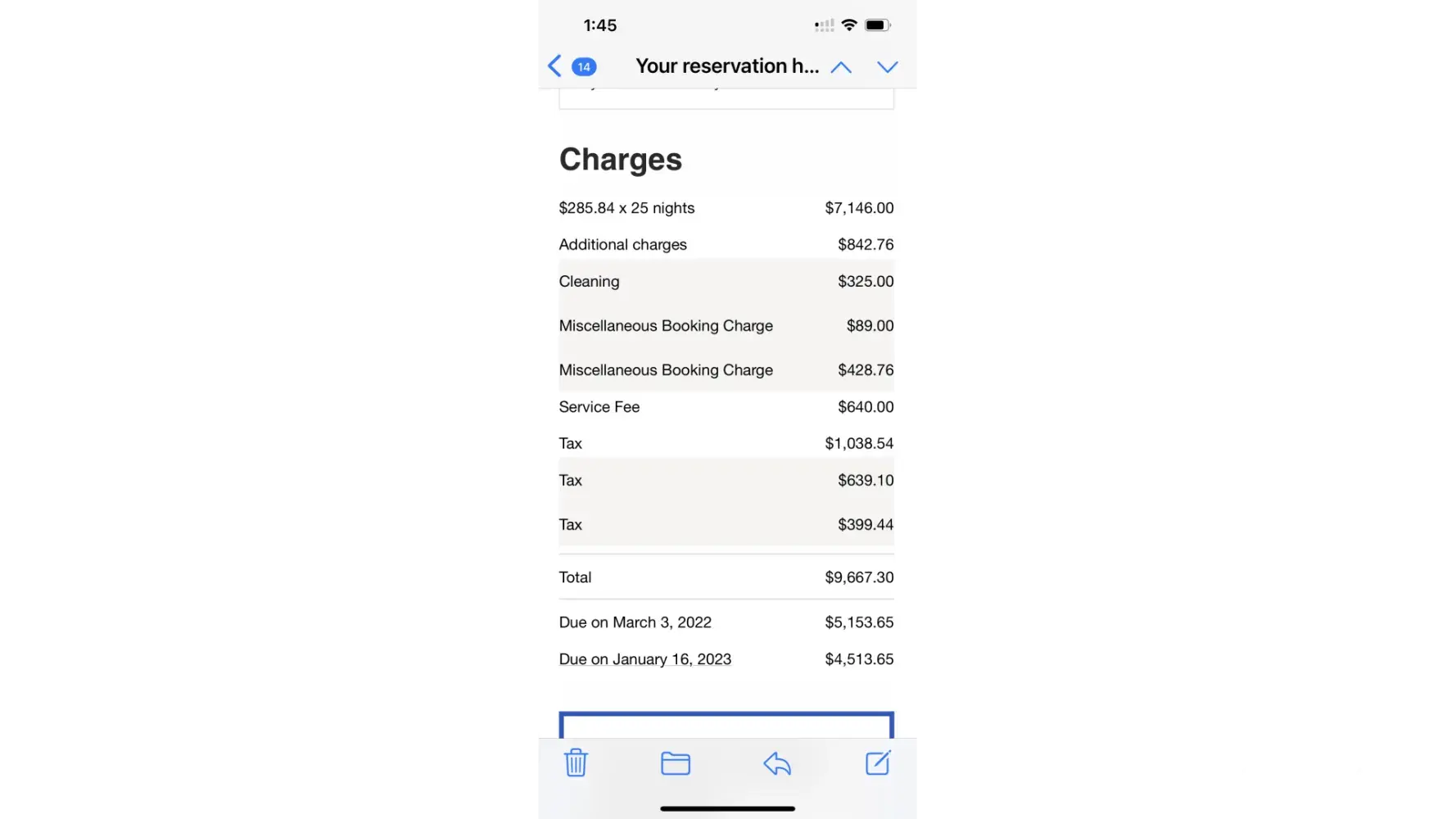The width and height of the screenshot is (1456, 819).
Task: Jump to the previous email
Action: pyautogui.click(x=841, y=67)
